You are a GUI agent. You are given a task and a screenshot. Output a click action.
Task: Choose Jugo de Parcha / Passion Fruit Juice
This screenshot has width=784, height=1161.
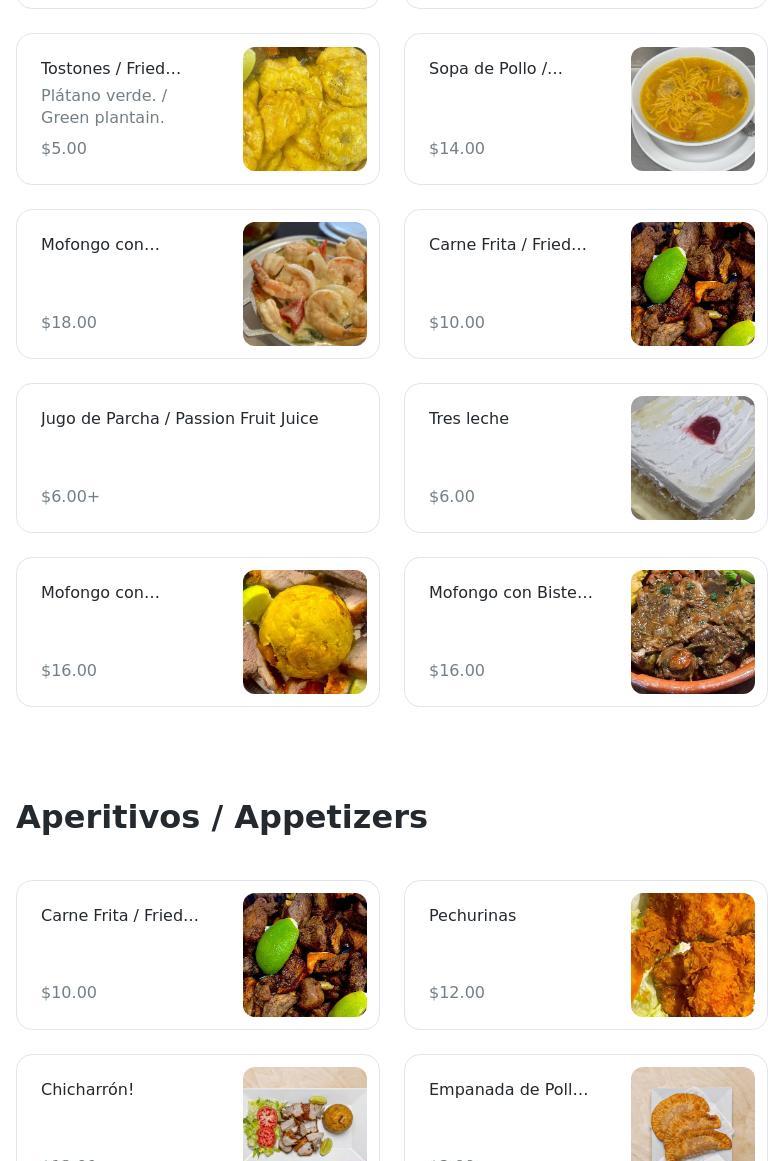[x=198, y=458]
